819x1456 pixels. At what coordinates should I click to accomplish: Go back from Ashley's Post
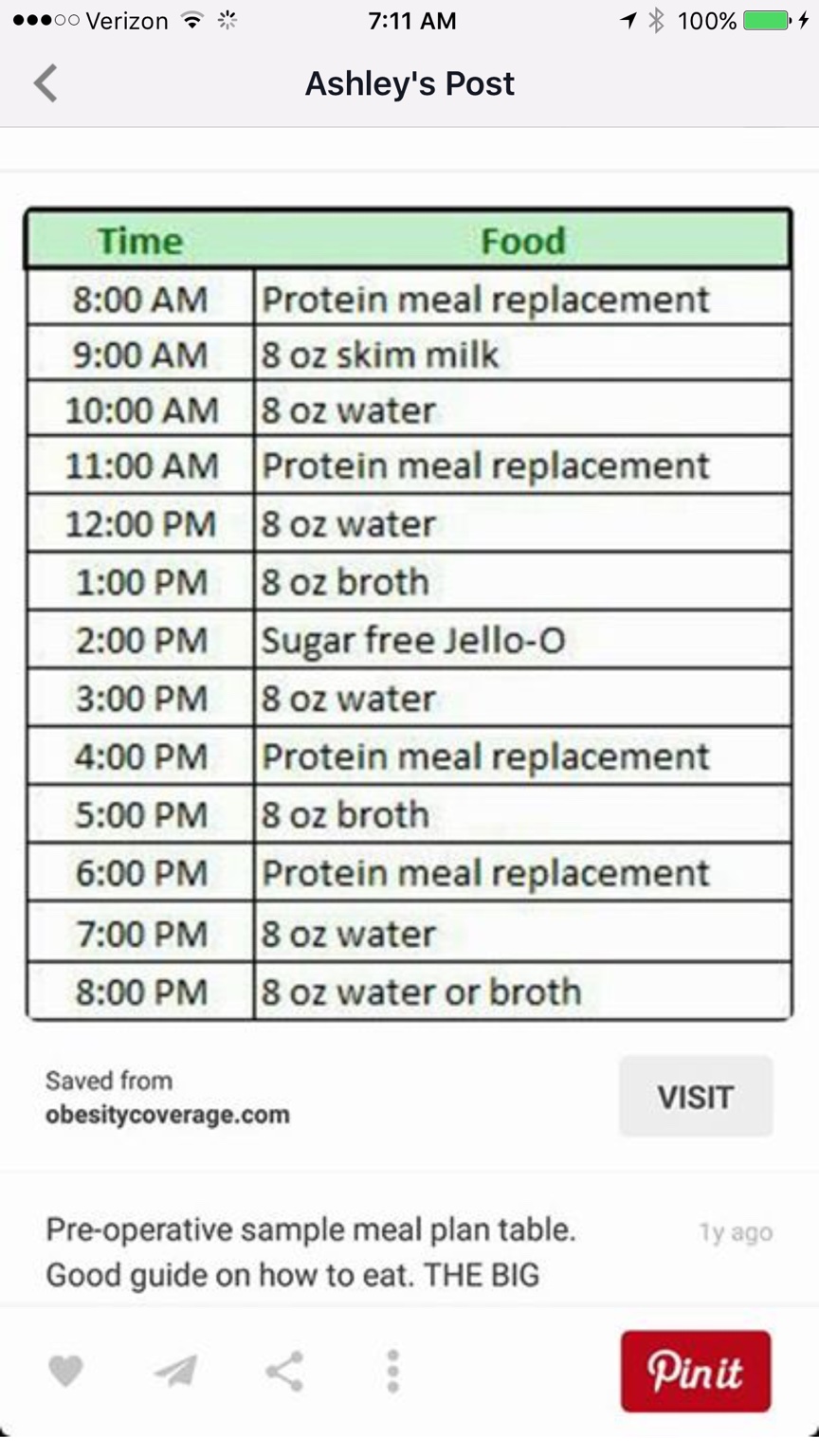click(45, 83)
